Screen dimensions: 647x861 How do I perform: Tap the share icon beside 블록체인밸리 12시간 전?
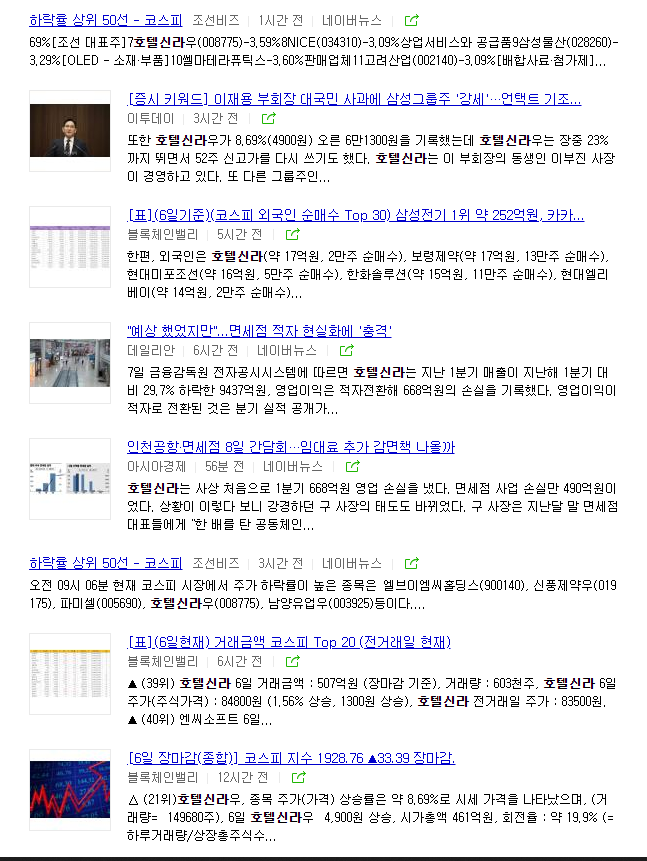point(299,777)
